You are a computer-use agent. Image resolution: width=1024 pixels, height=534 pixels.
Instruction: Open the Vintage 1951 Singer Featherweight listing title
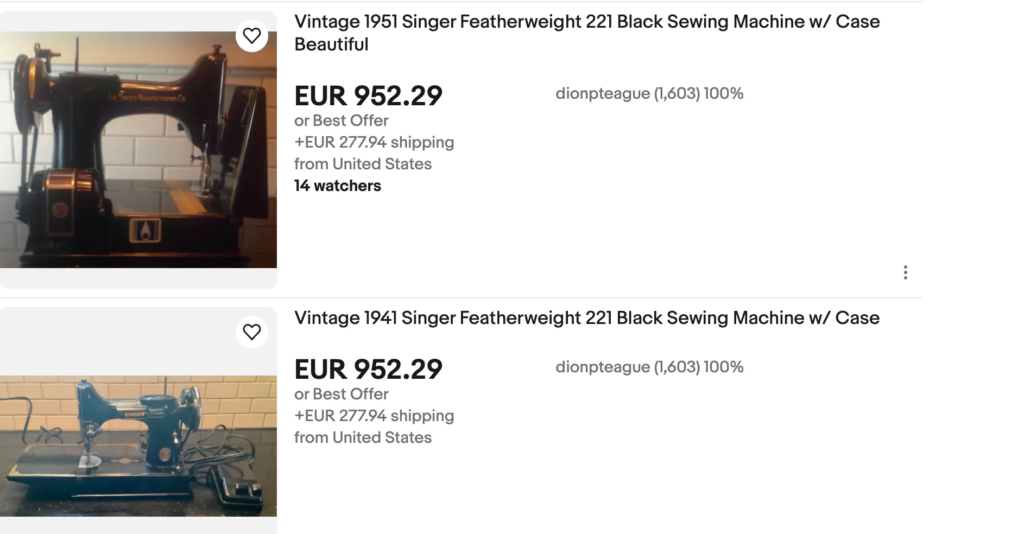pyautogui.click(x=586, y=22)
